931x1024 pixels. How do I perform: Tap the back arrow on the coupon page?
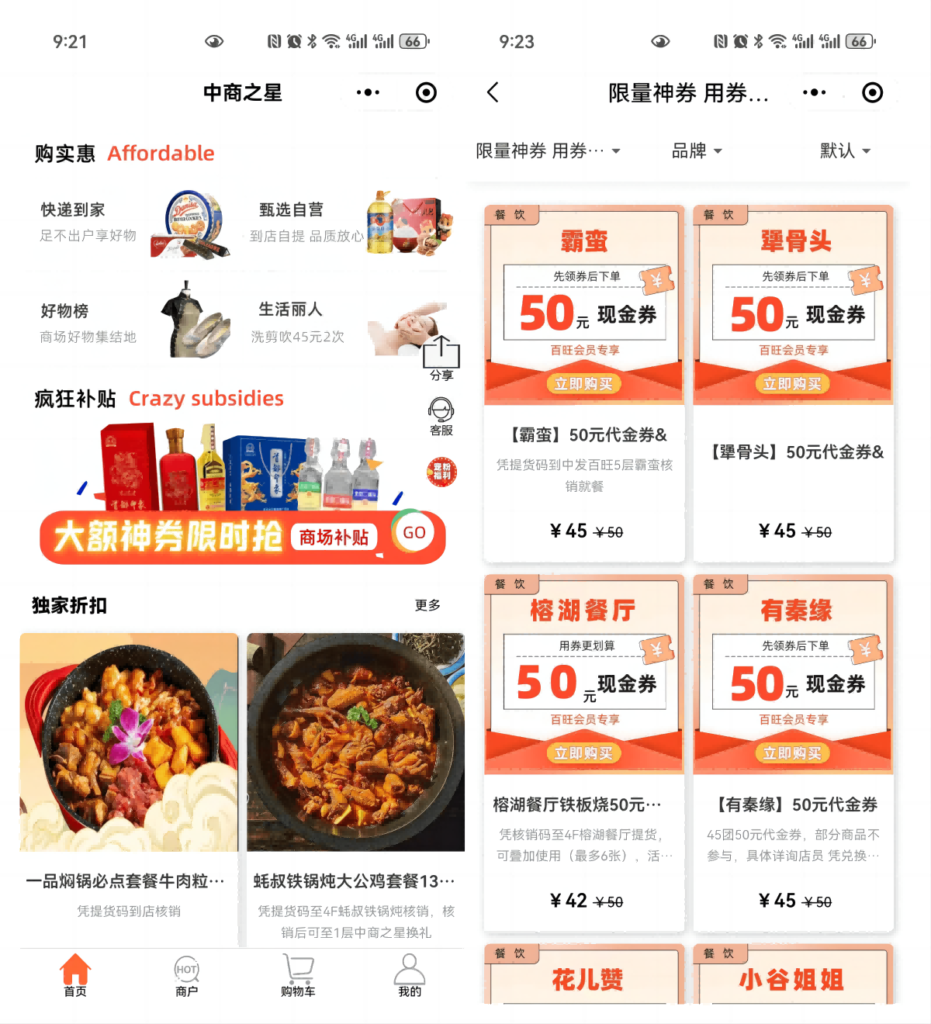(x=492, y=93)
